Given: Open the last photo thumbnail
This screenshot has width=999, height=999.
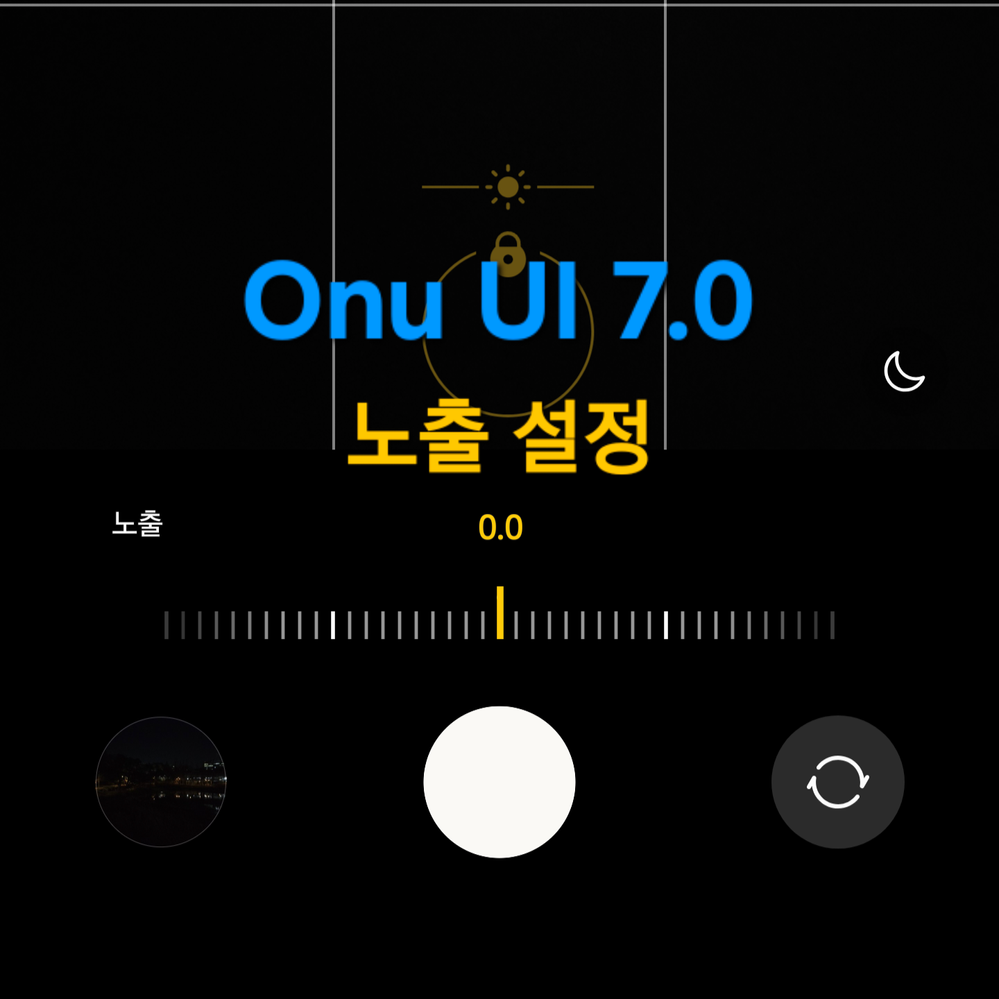Looking at the screenshot, I should point(161,781).
